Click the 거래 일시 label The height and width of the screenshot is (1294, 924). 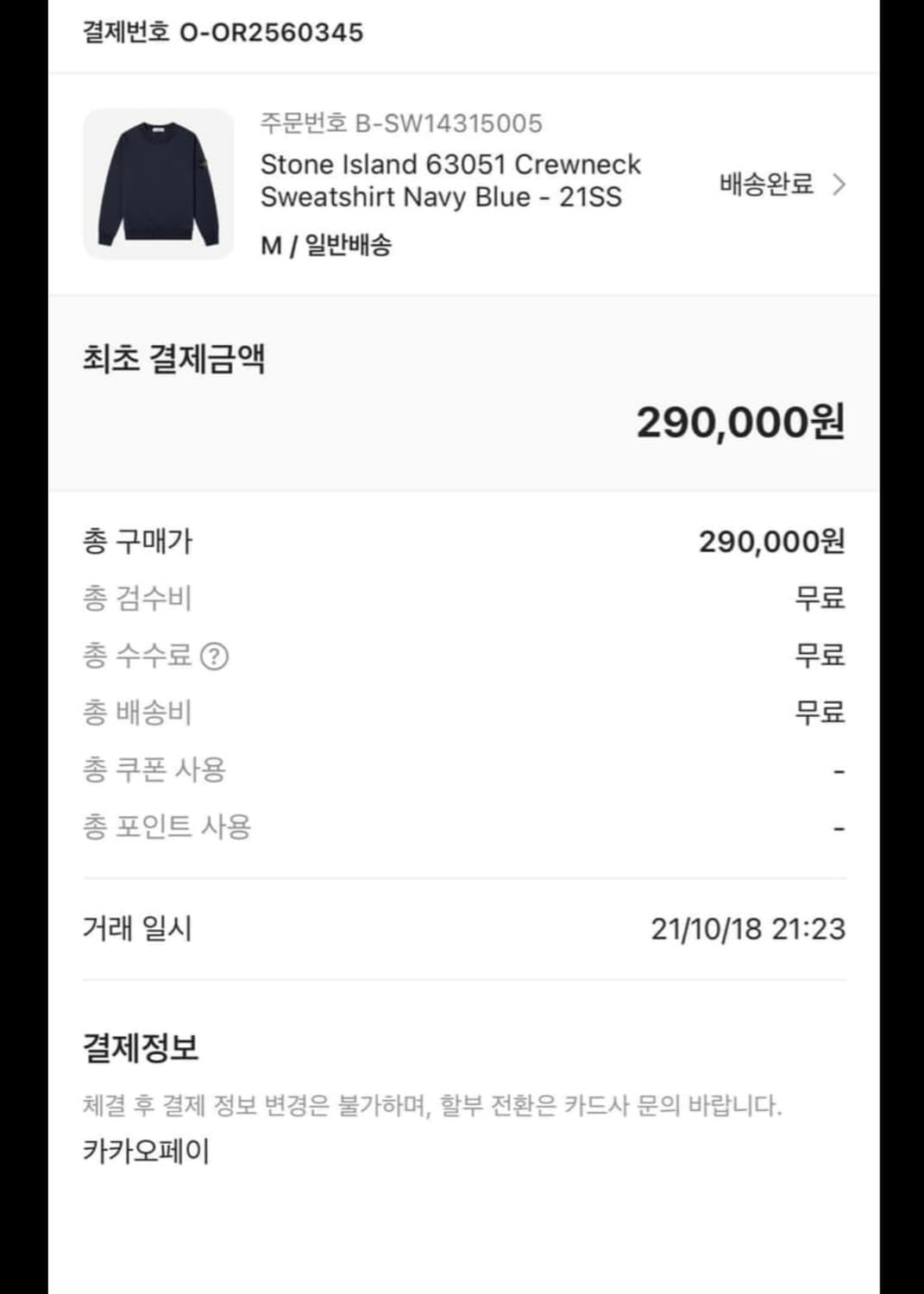click(138, 929)
